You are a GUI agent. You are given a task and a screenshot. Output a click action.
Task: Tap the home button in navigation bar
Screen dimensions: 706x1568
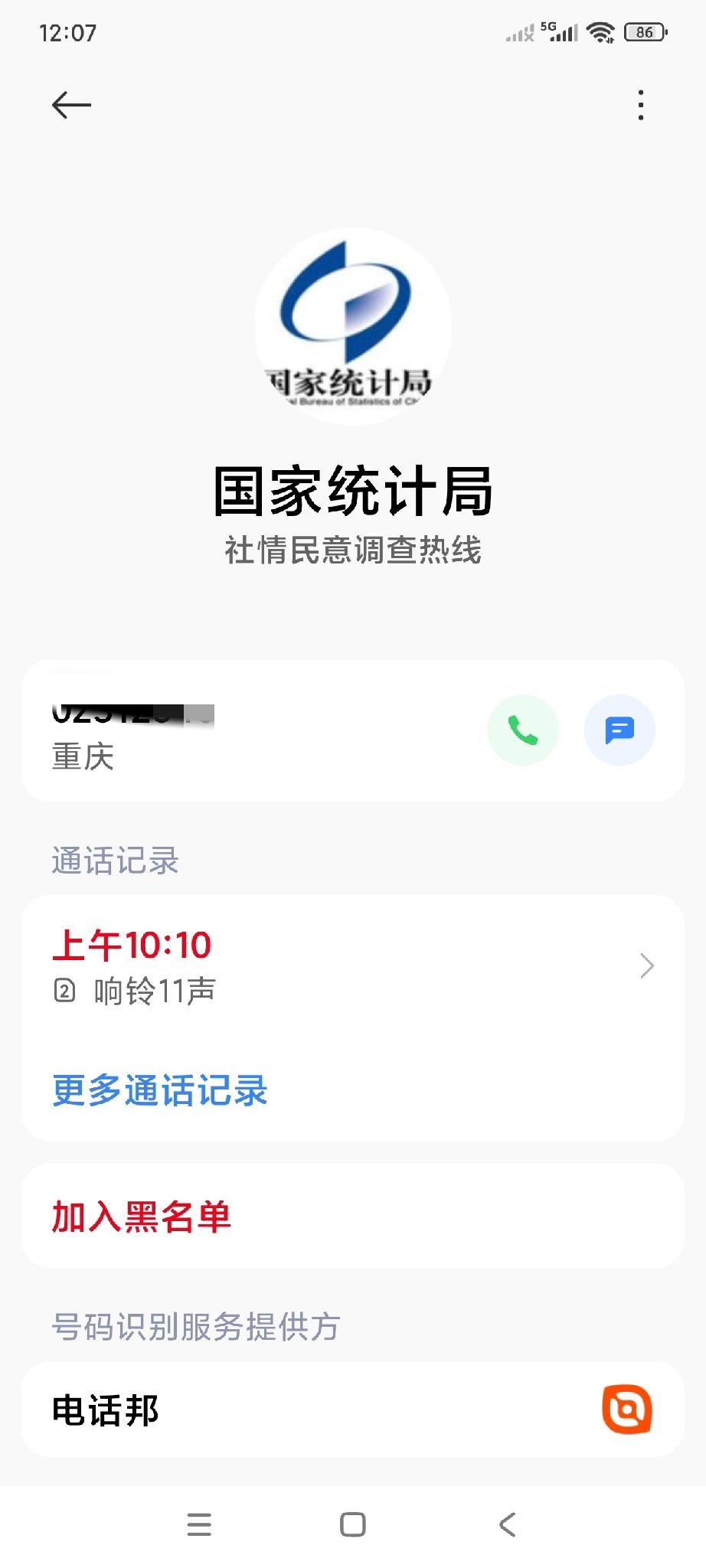click(352, 1525)
